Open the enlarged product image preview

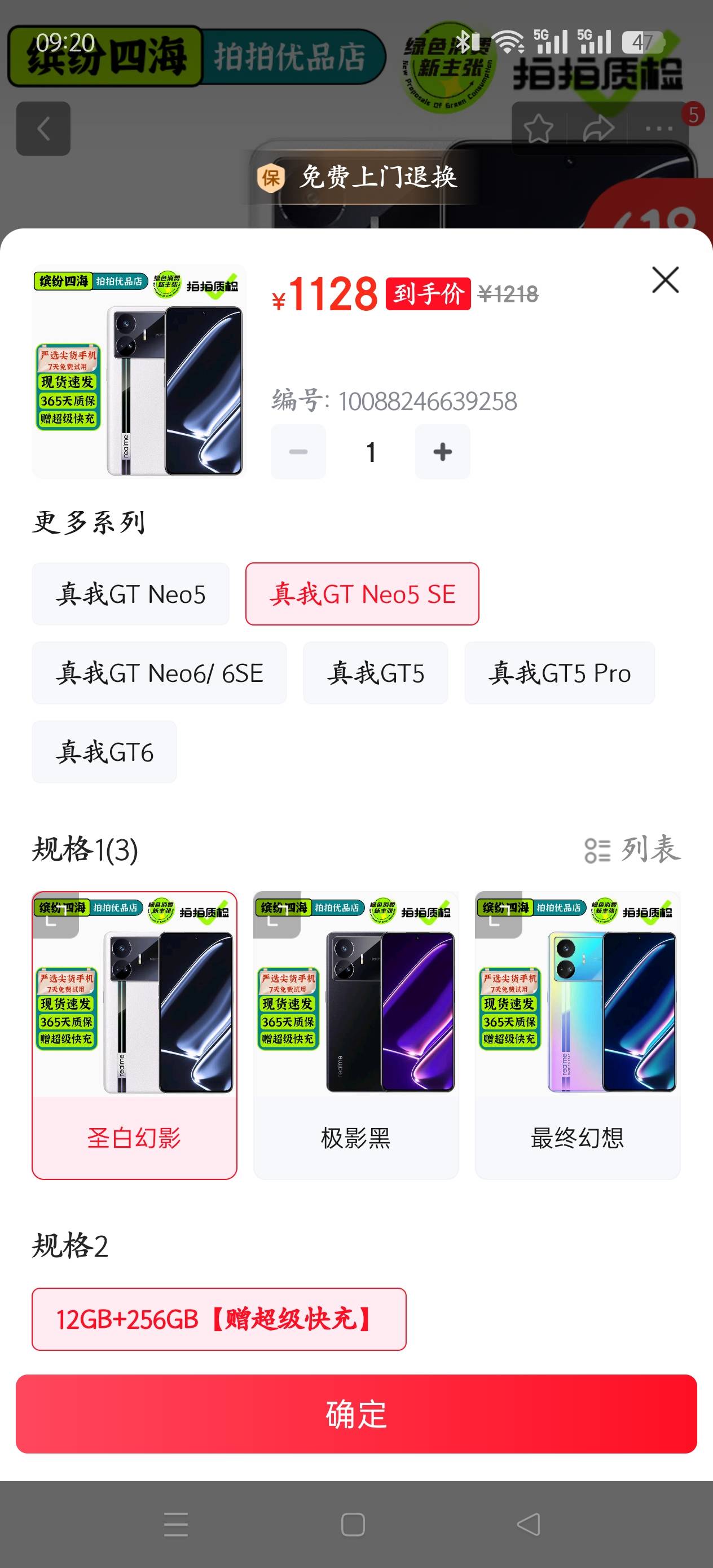click(139, 371)
